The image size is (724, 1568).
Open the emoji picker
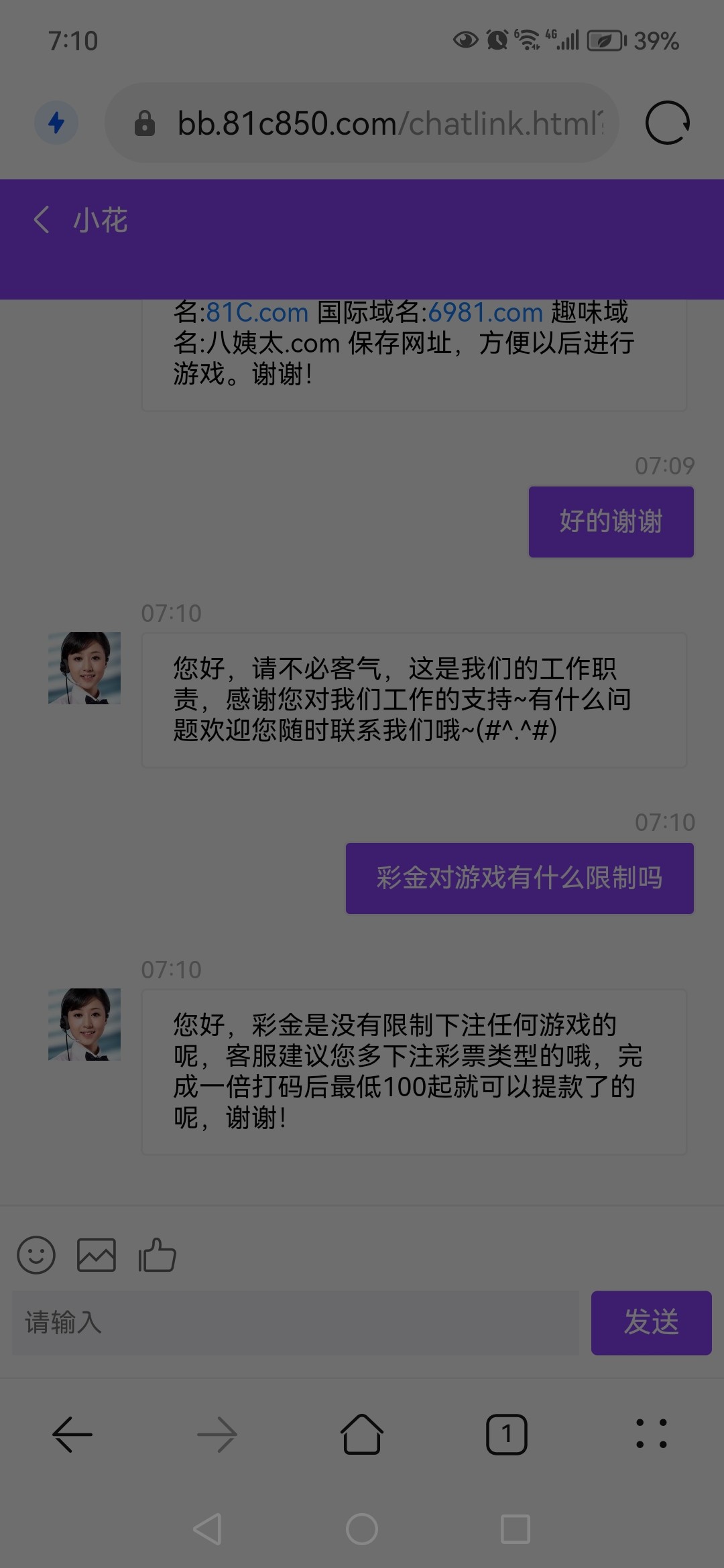point(36,1254)
